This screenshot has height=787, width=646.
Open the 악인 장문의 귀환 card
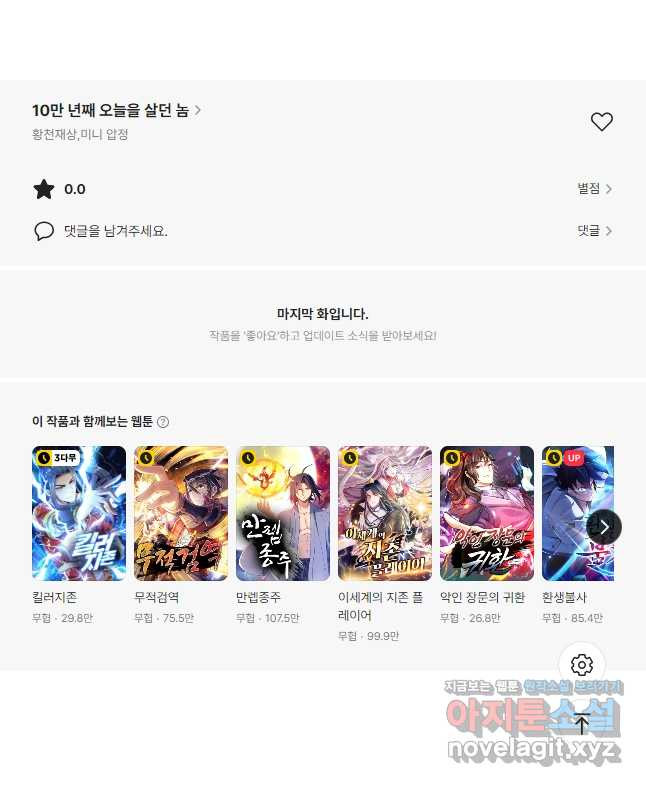[x=487, y=514]
